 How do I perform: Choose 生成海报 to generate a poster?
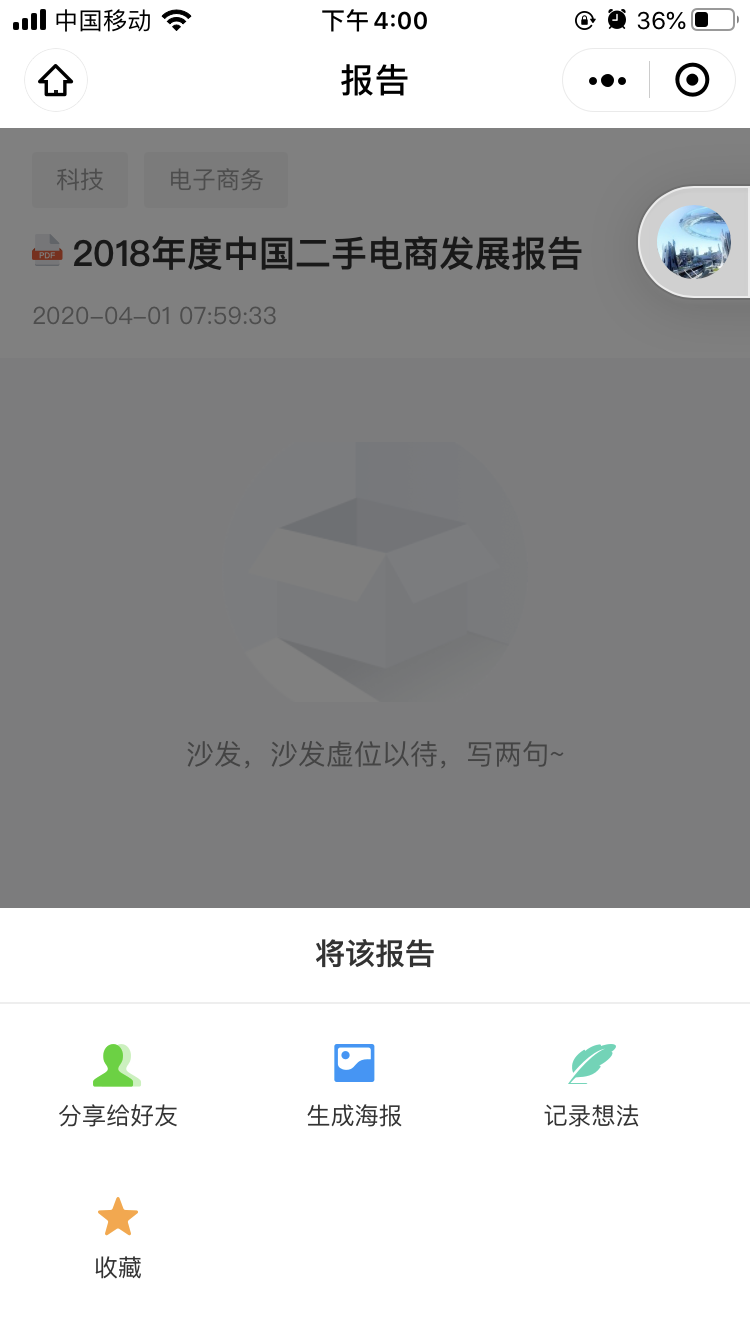coord(354,1085)
